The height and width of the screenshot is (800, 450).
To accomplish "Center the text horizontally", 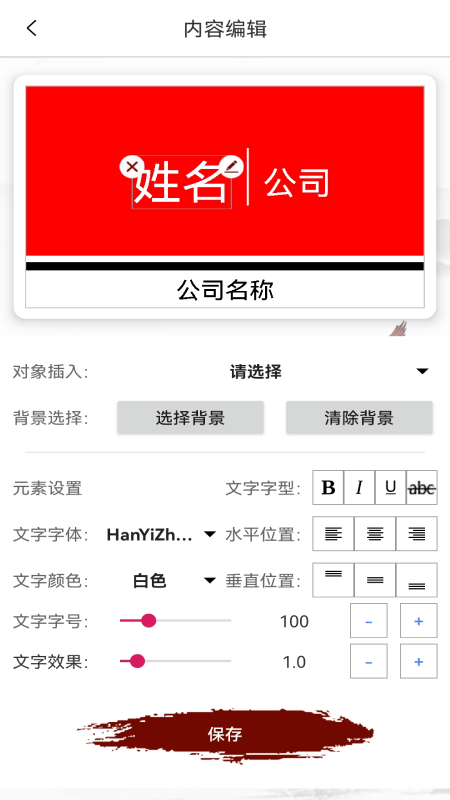I will 375,534.
